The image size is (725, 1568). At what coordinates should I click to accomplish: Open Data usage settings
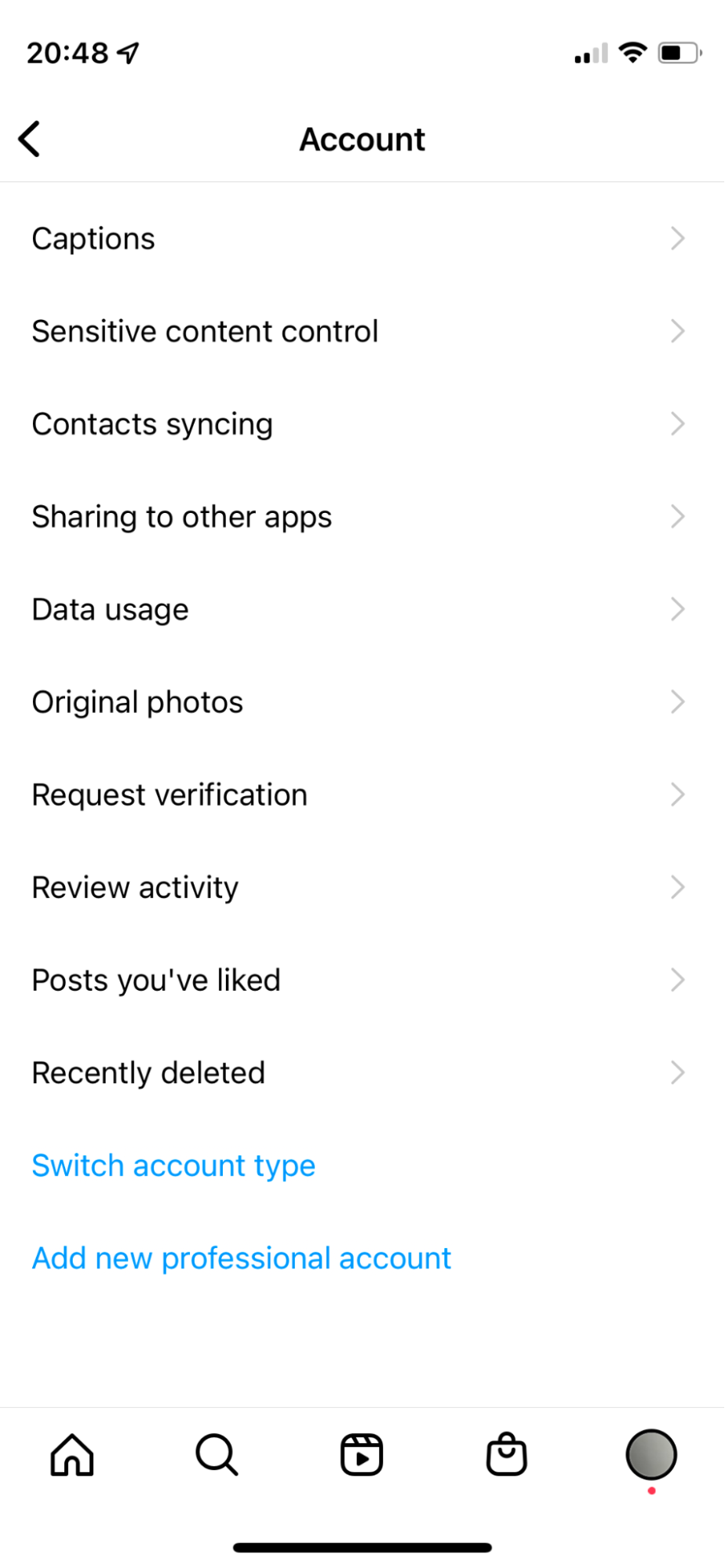[x=361, y=609]
